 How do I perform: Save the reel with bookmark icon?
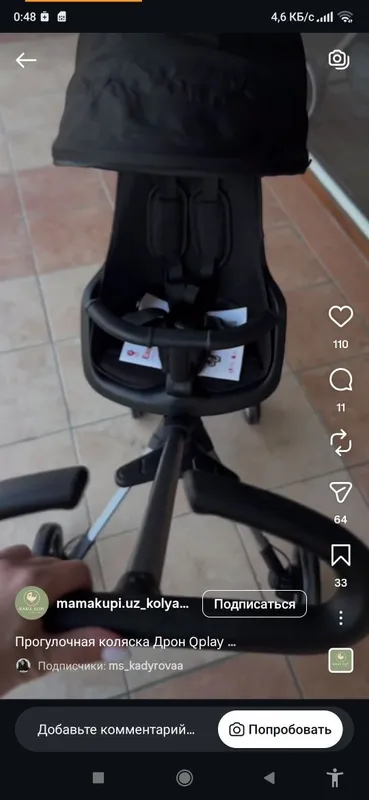(x=340, y=555)
